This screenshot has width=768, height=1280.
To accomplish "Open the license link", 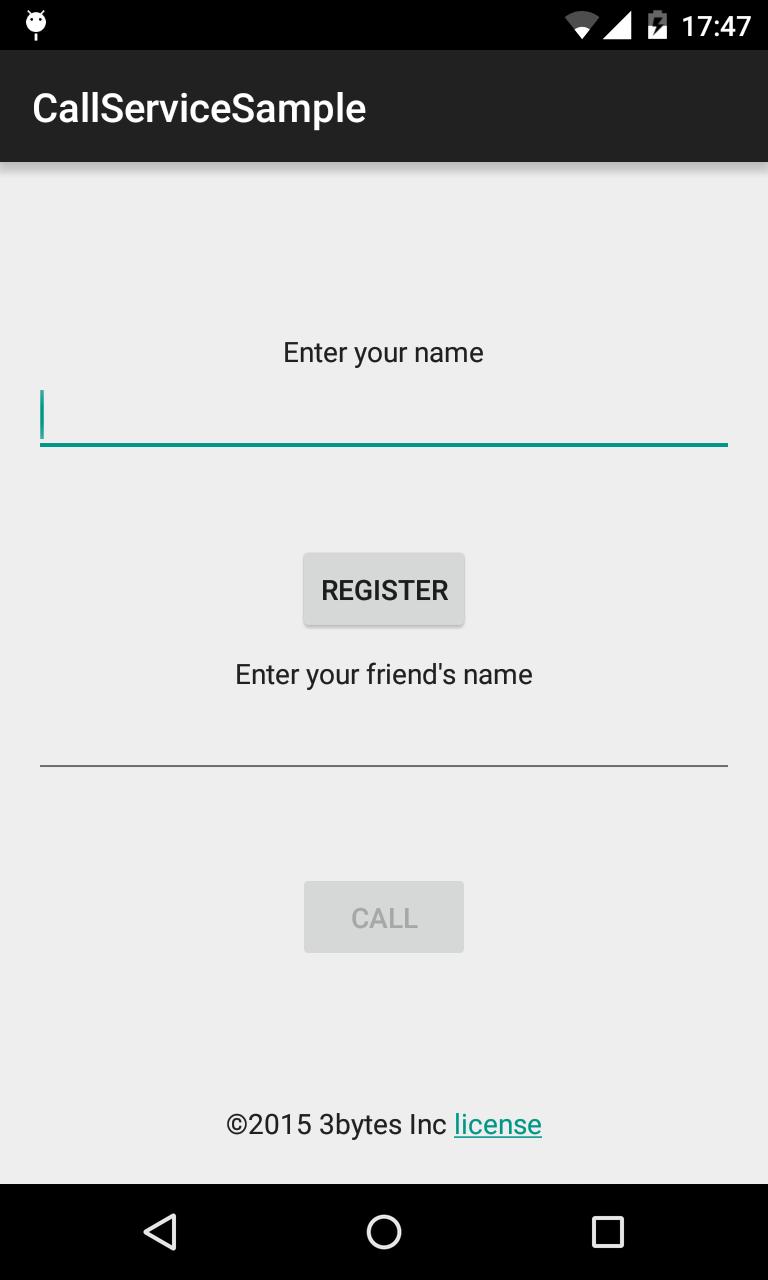I will (x=497, y=1124).
